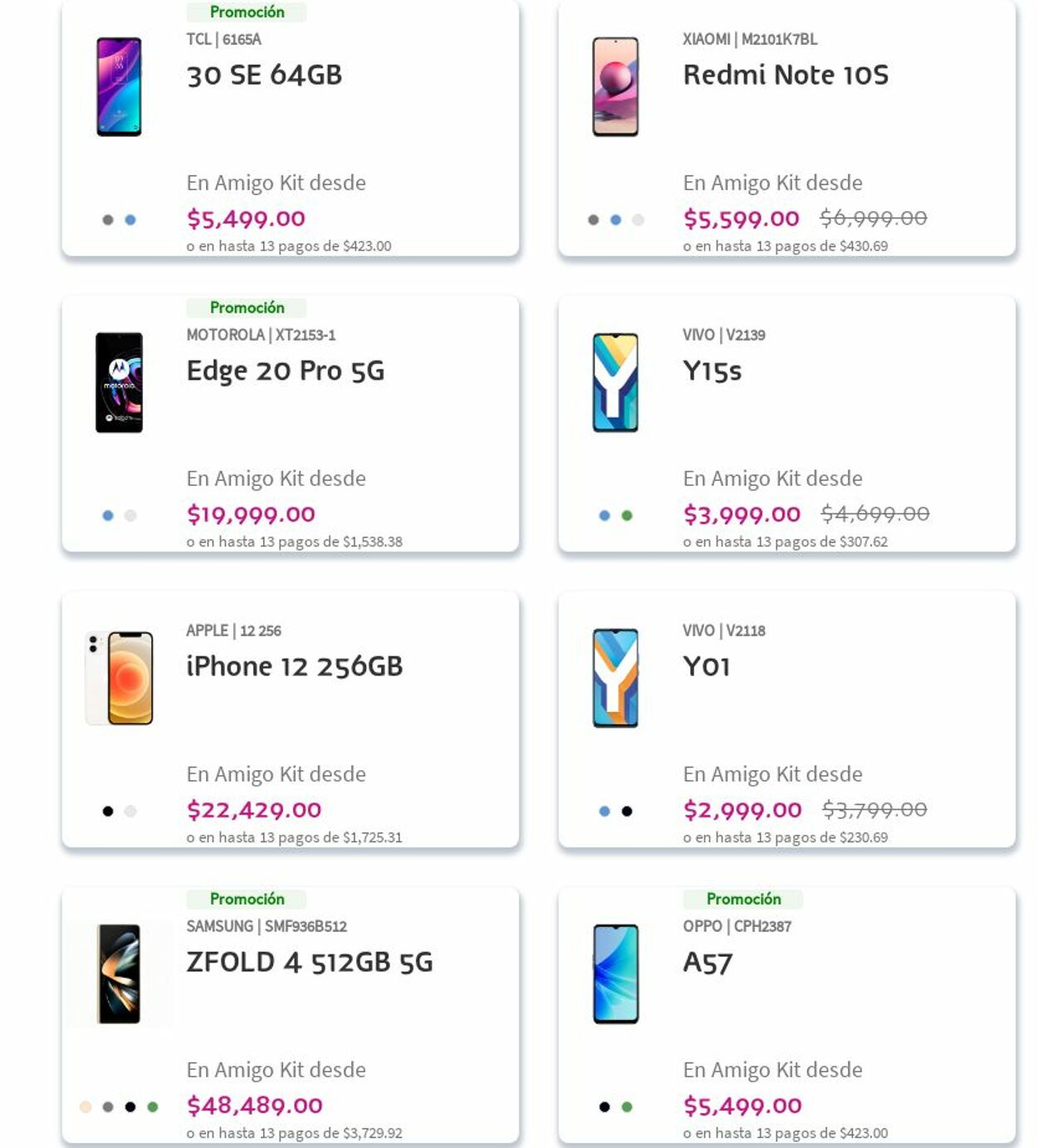Select the blue color for TCL 30 SE
The image size is (1038, 1148).
pos(130,220)
